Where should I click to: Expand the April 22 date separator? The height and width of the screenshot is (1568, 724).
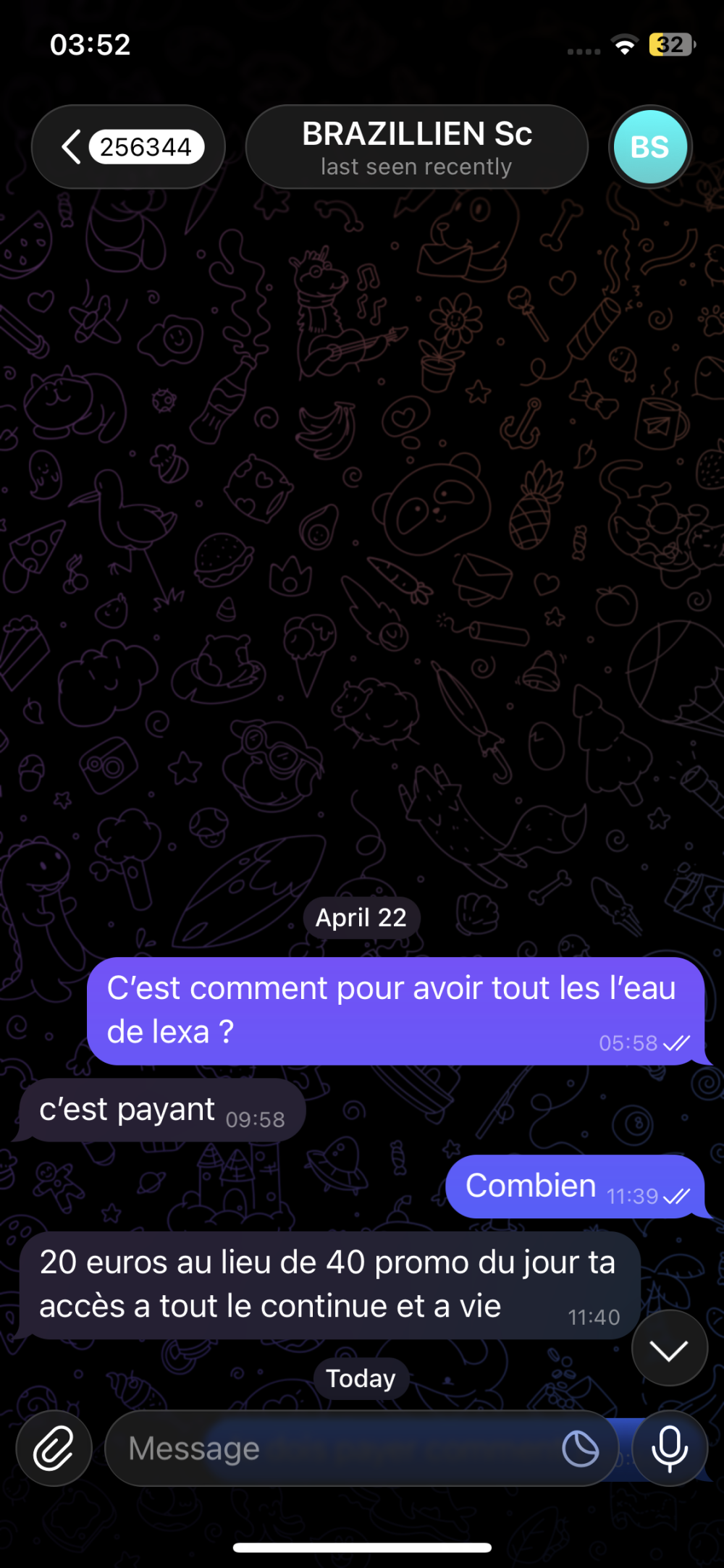tap(361, 917)
